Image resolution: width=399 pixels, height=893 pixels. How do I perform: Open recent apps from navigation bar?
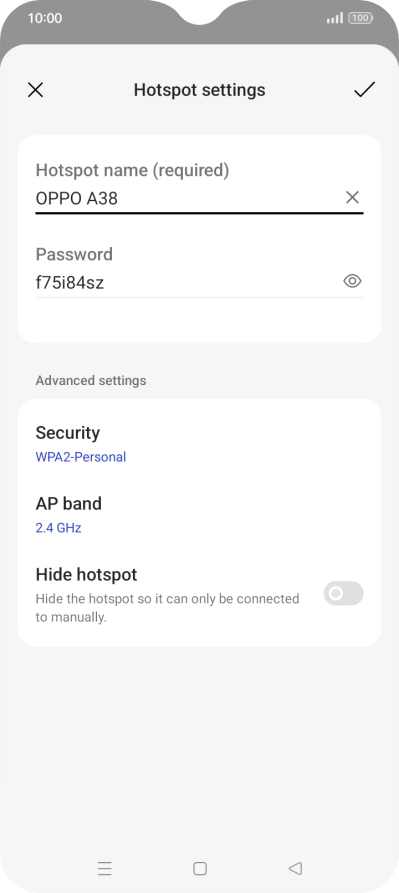pos(105,869)
